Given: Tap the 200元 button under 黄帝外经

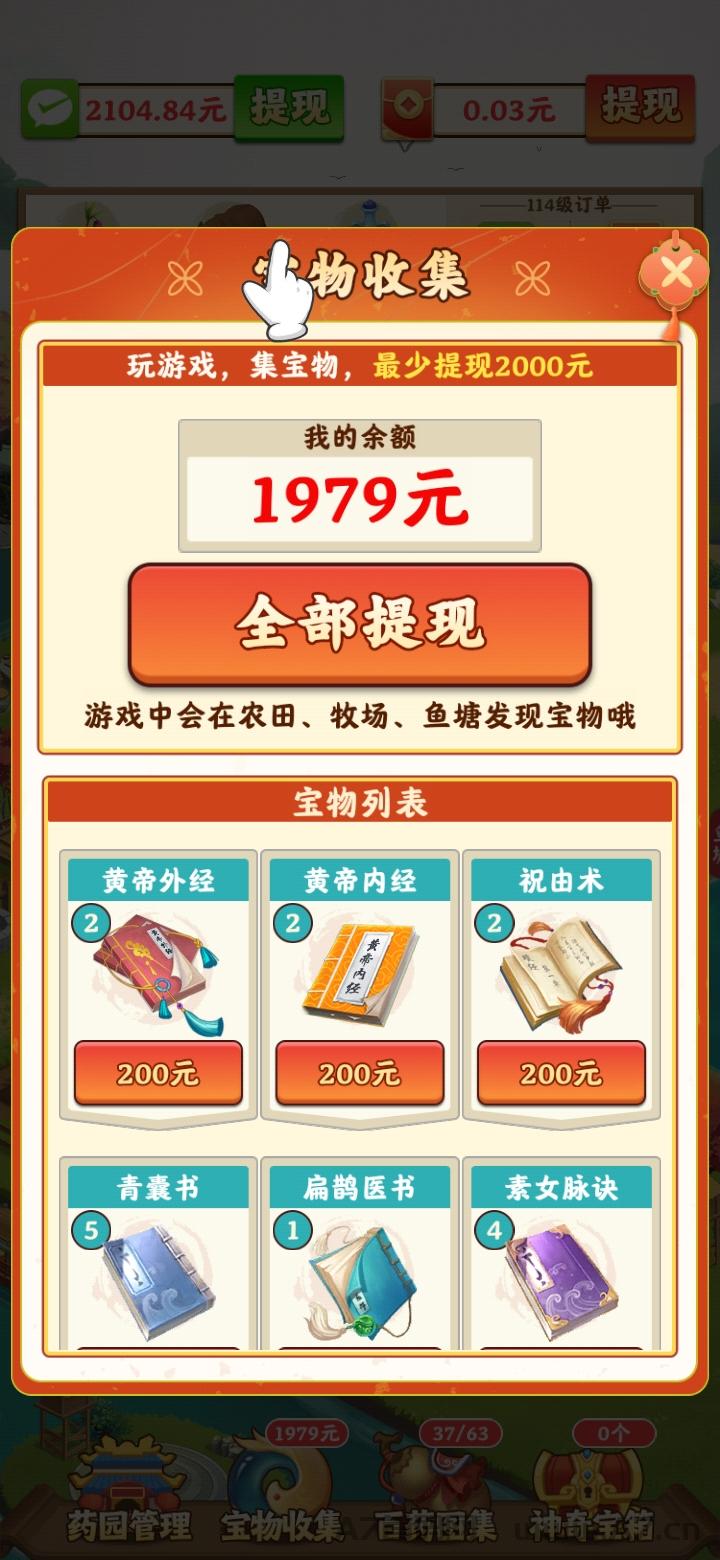Looking at the screenshot, I should pos(158,1073).
